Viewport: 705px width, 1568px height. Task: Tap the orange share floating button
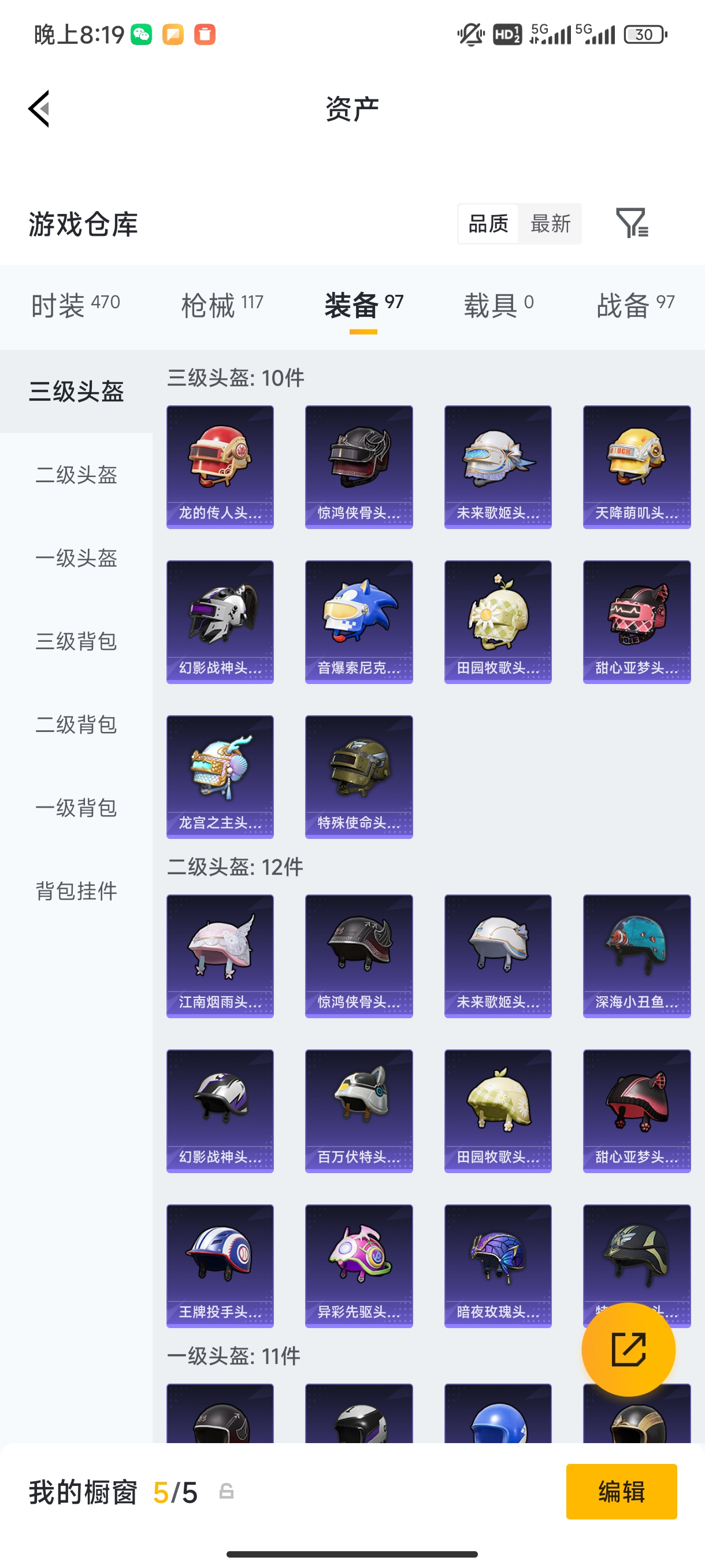click(x=629, y=1349)
